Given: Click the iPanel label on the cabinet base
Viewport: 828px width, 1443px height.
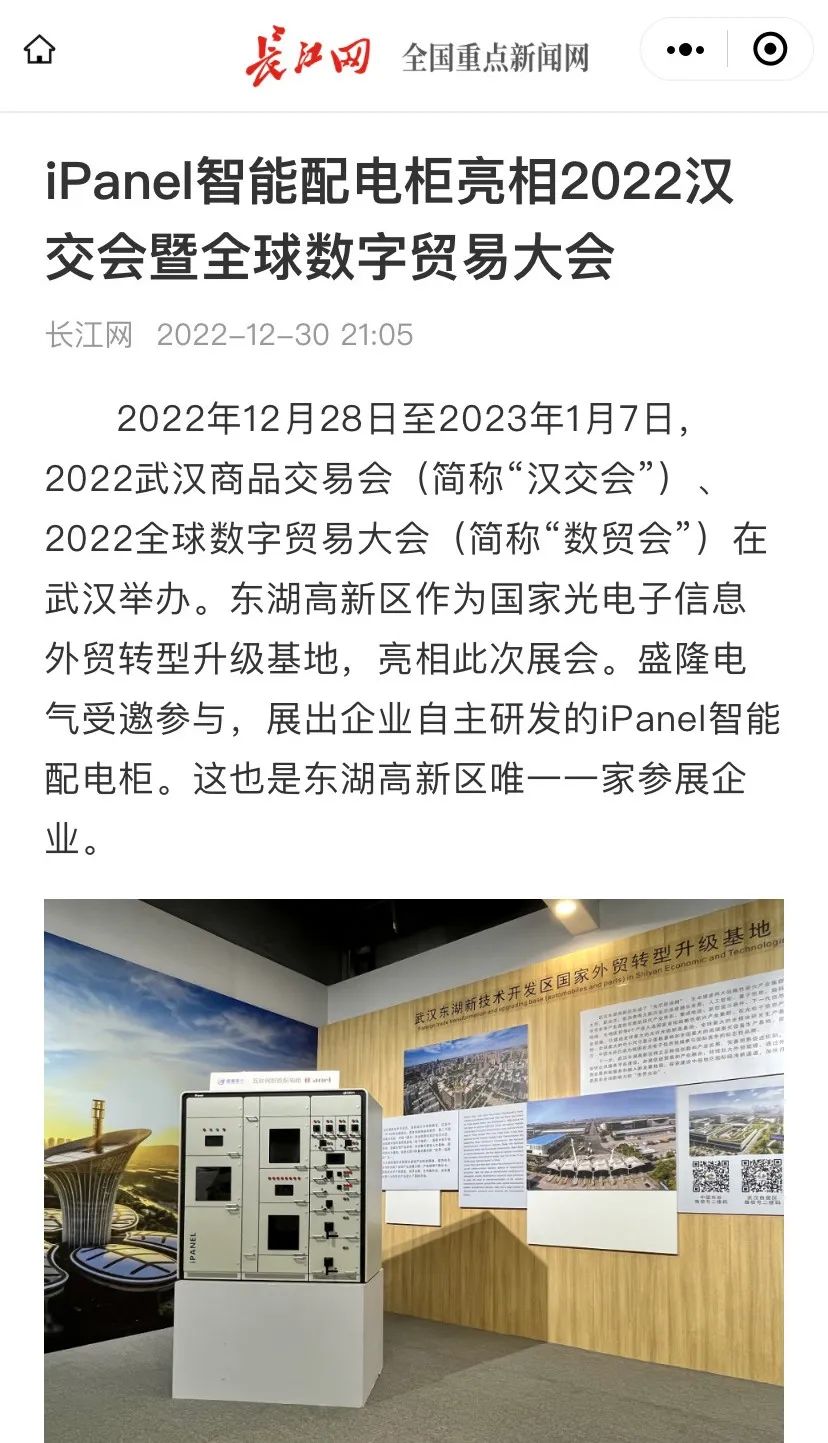Looking at the screenshot, I should click(192, 1246).
